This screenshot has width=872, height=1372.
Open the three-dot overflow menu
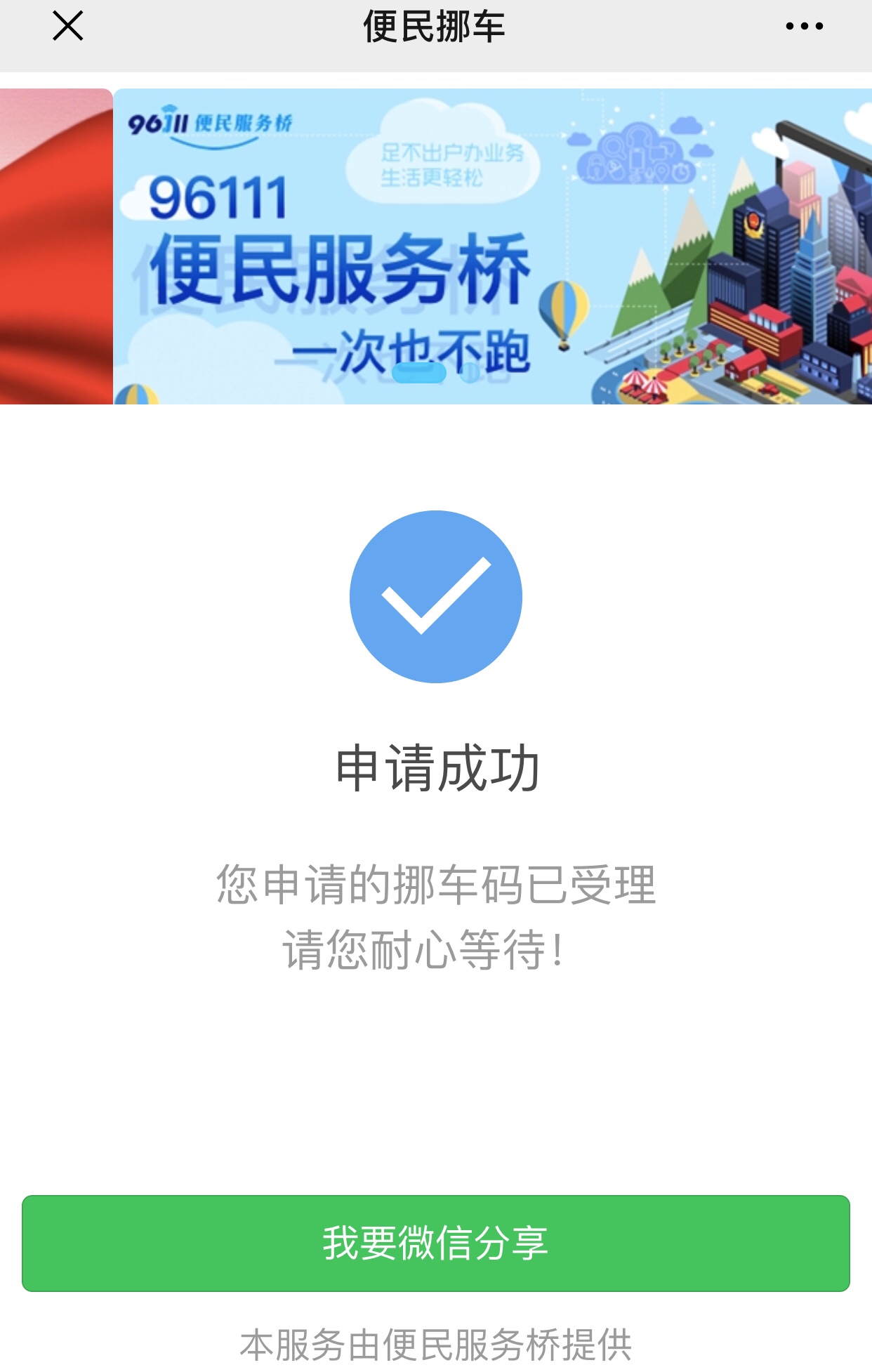[804, 27]
